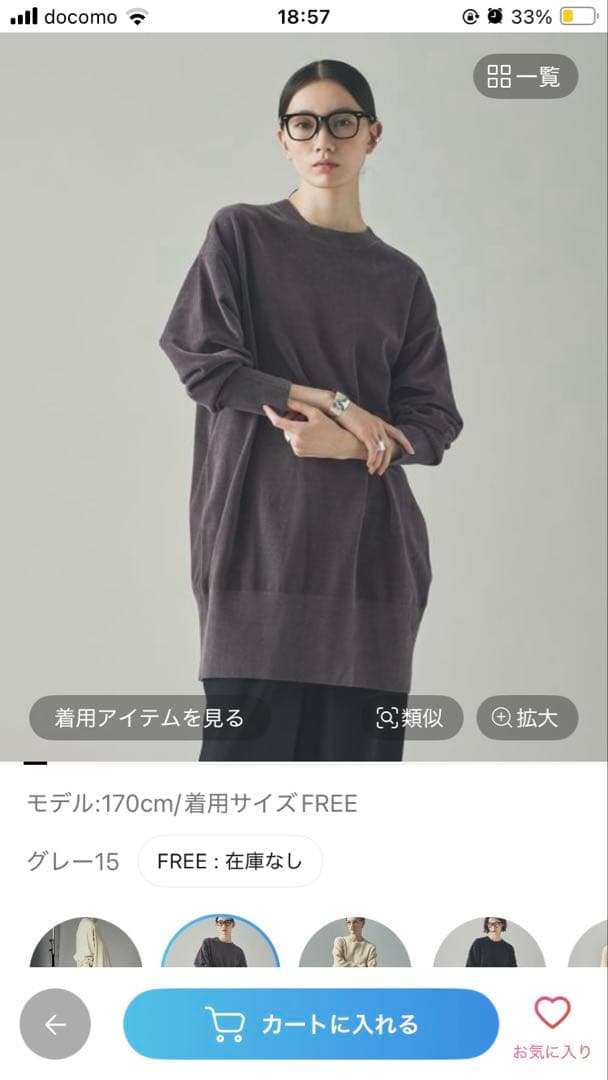Go back using the round arrow button

(55, 1024)
